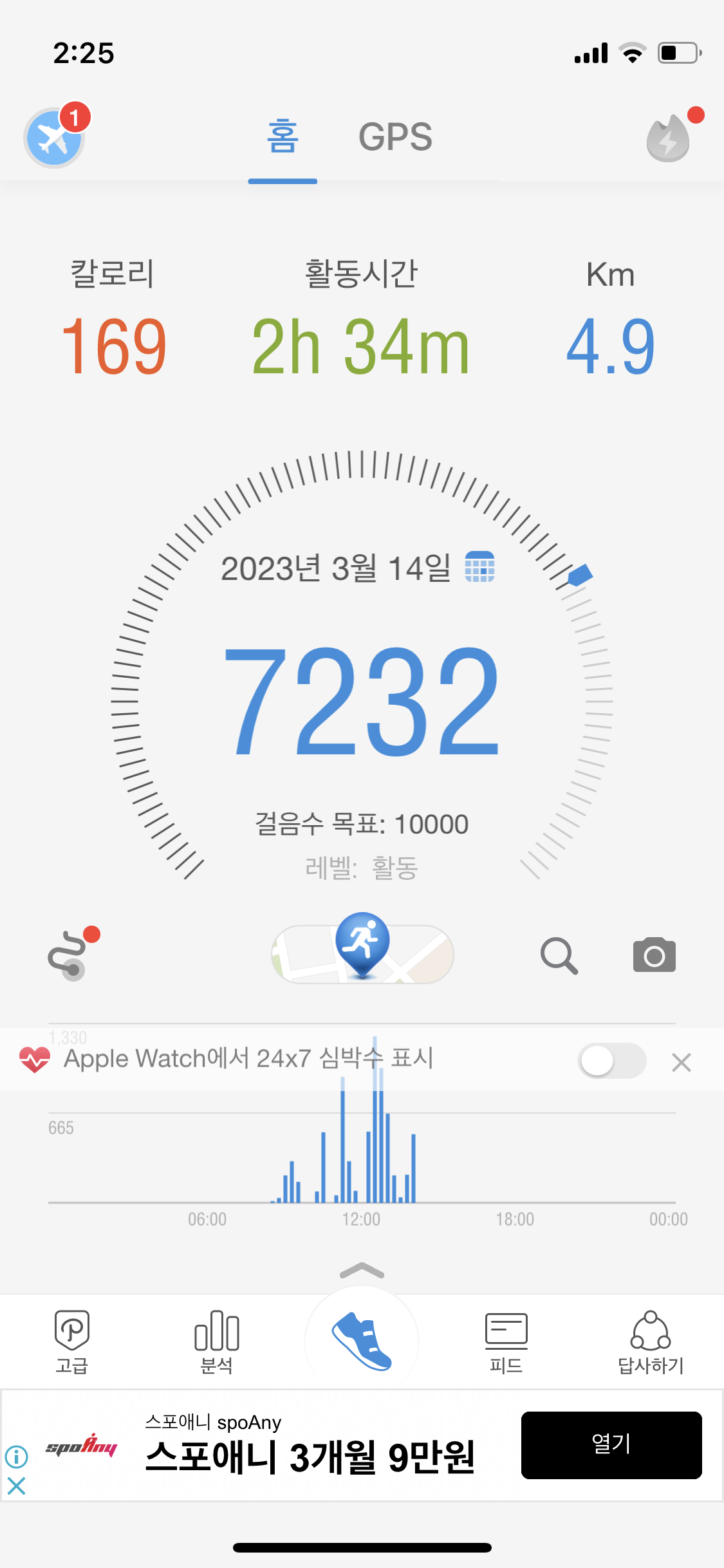This screenshot has width=724, height=1568.
Task: Open the ad info icon
Action: pos(16,1456)
